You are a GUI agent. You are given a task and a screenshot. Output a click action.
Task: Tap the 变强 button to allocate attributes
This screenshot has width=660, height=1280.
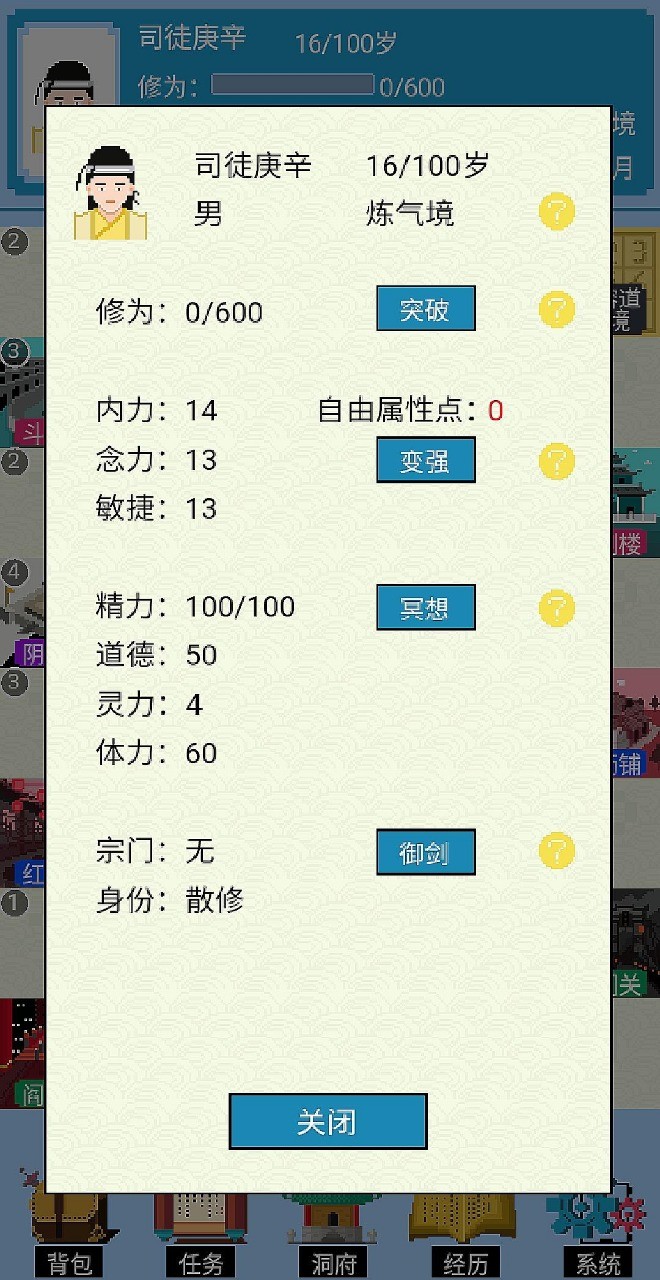pyautogui.click(x=425, y=460)
